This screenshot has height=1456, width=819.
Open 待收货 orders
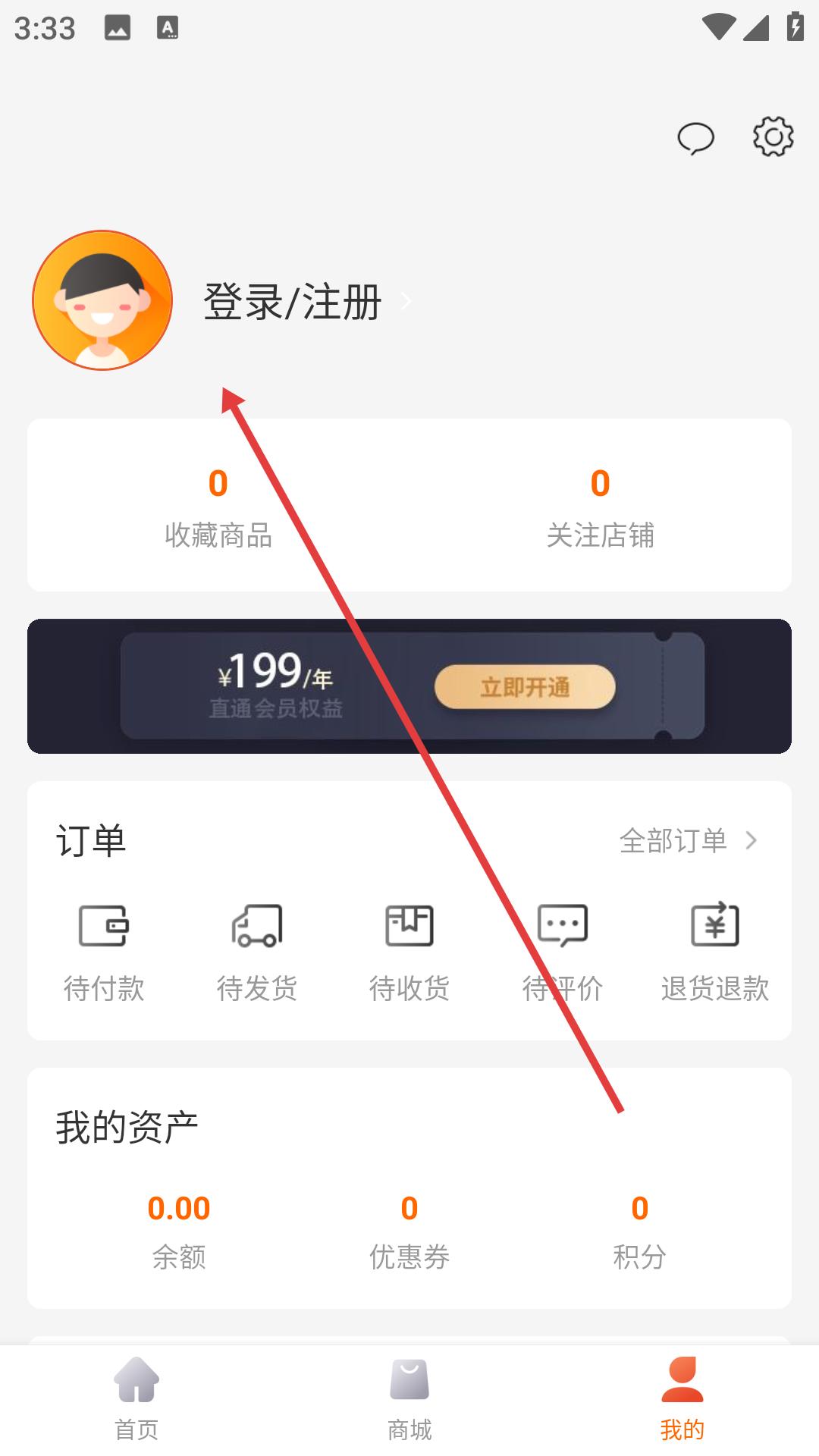[x=409, y=951]
